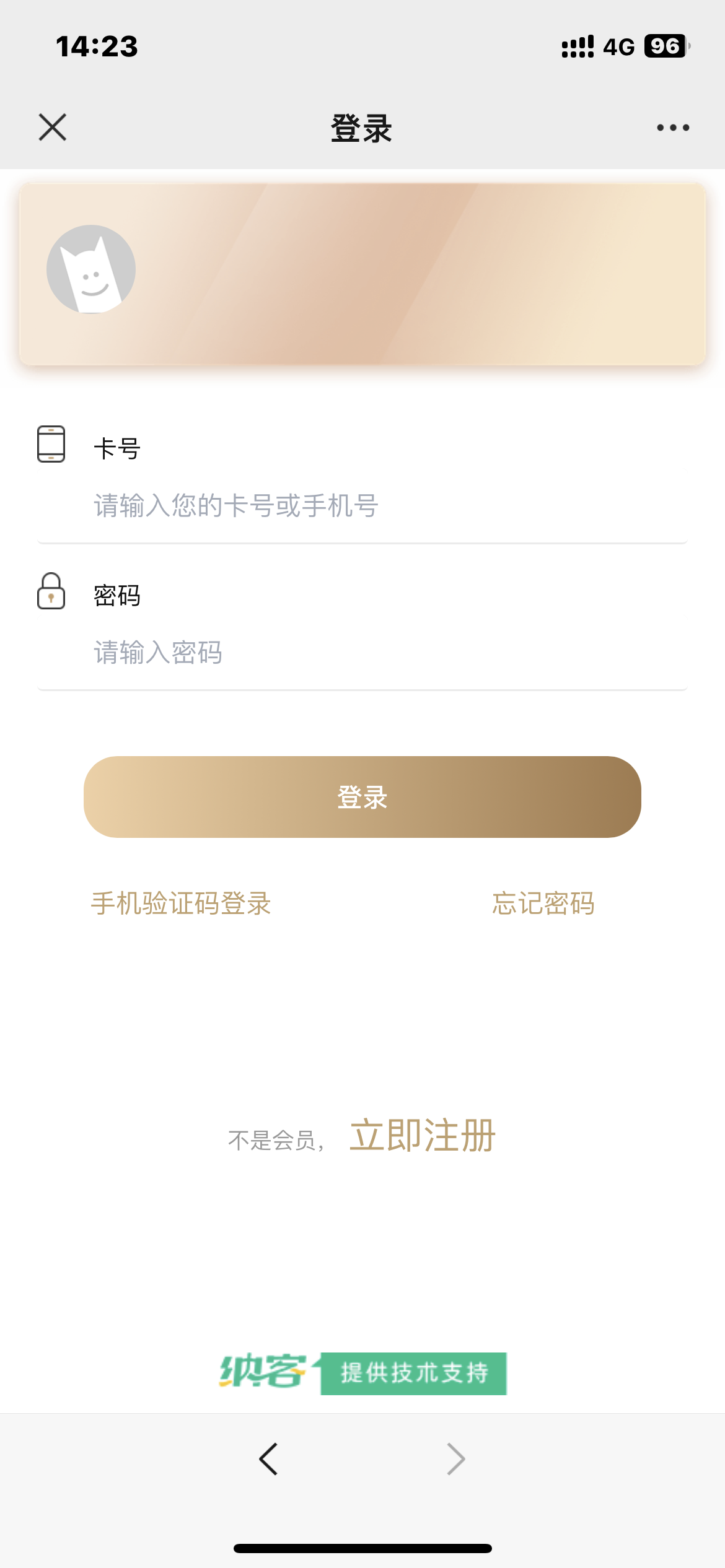Focus the 请输入密码 password field
This screenshot has width=725, height=1568.
362,652
